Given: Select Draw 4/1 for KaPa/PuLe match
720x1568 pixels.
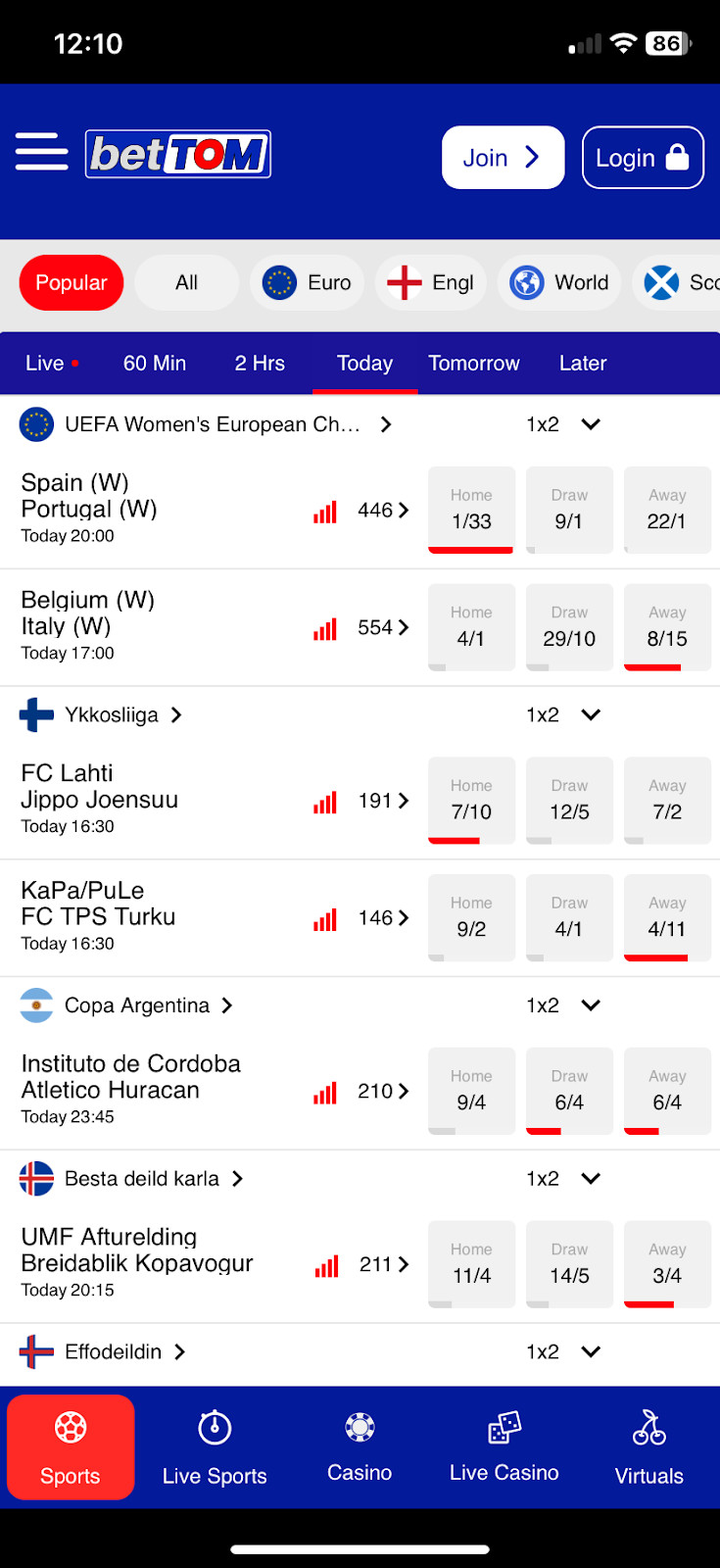Looking at the screenshot, I should tap(569, 918).
